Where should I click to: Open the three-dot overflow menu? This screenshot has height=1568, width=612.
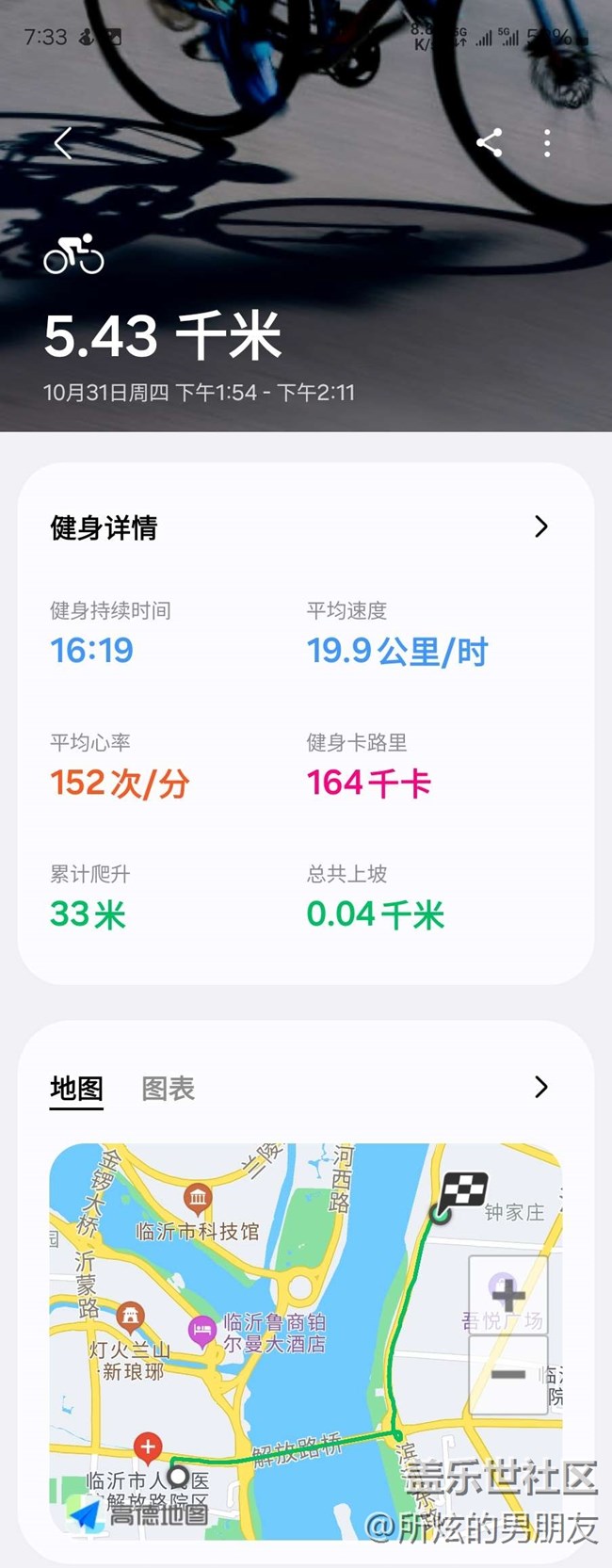[x=547, y=143]
